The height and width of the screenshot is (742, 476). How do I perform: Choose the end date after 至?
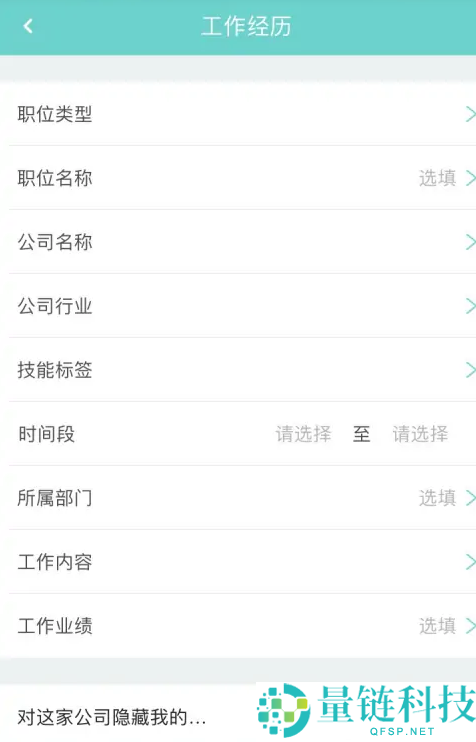coord(420,434)
